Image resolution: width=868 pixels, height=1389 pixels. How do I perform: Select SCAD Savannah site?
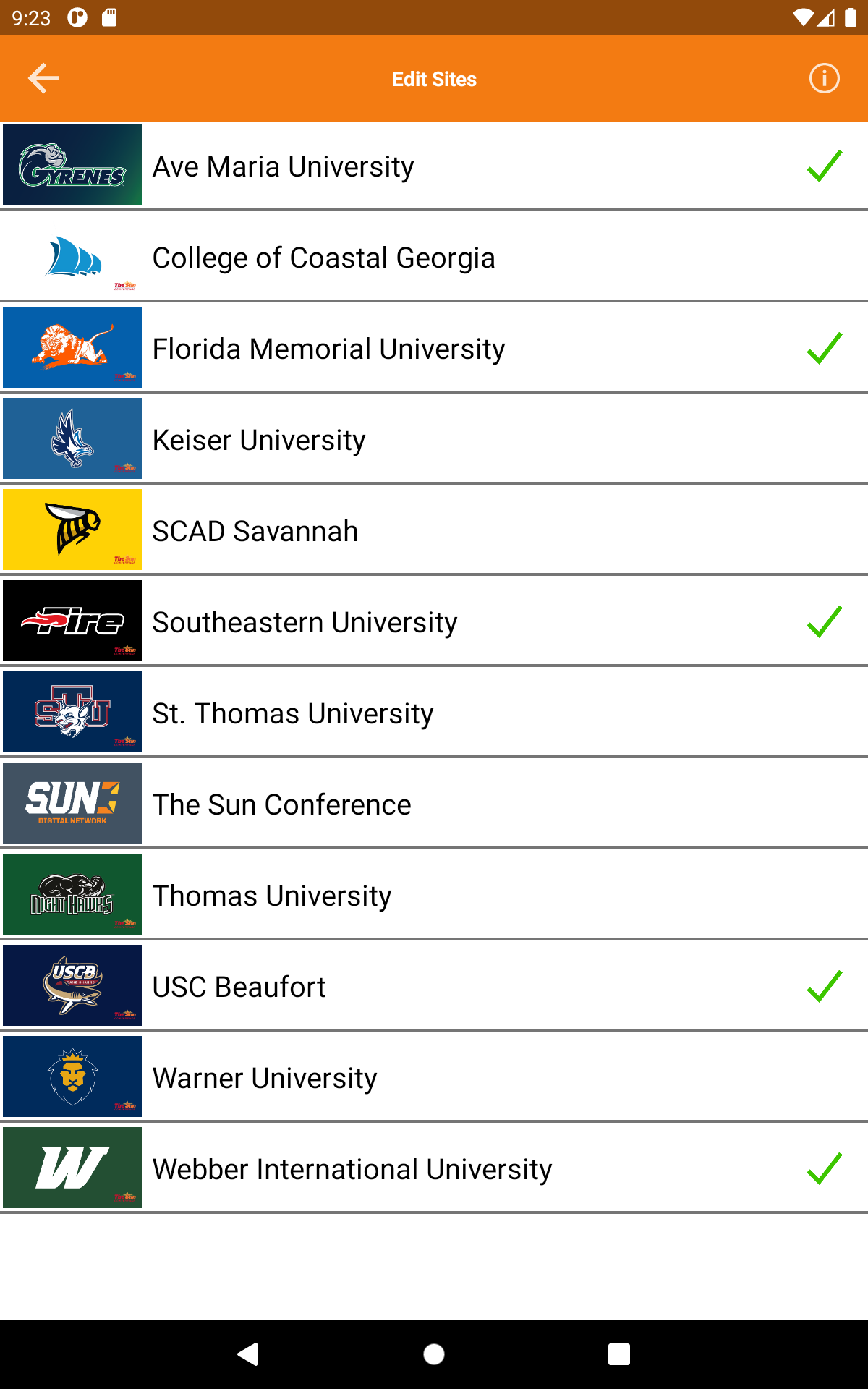(434, 531)
